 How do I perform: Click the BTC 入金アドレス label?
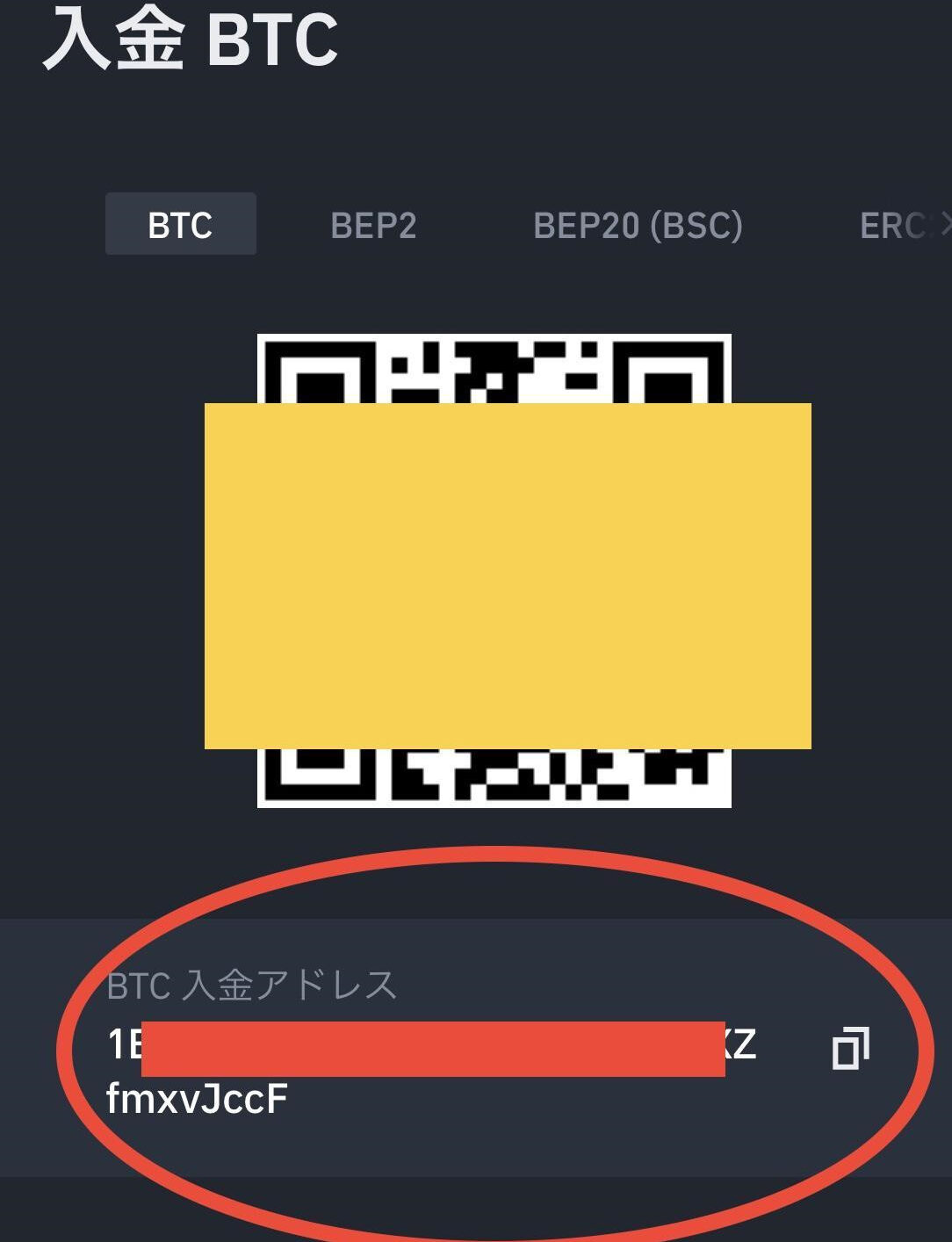(x=253, y=986)
